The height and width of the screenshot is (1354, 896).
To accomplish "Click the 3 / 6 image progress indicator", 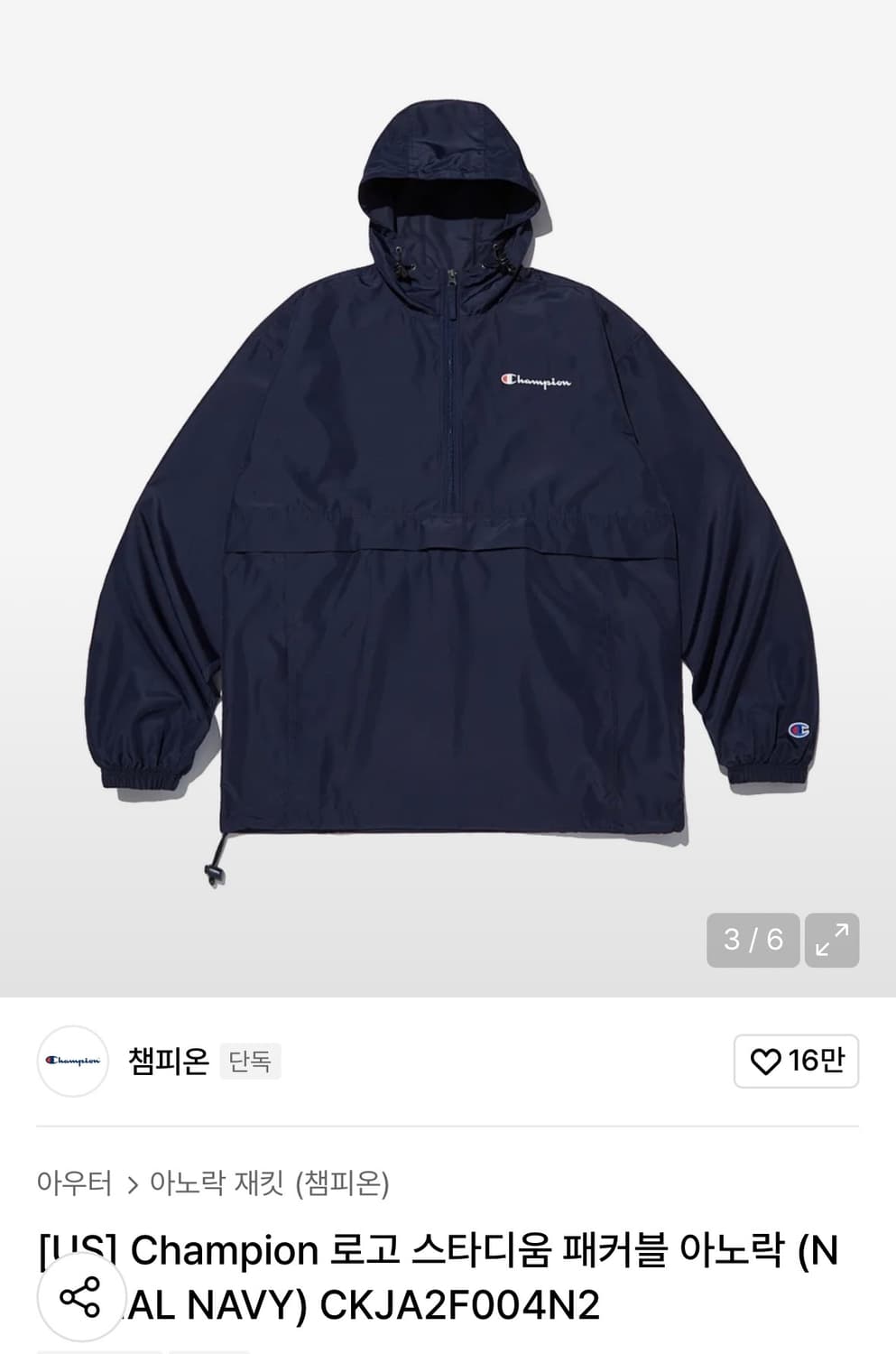I will coord(753,941).
